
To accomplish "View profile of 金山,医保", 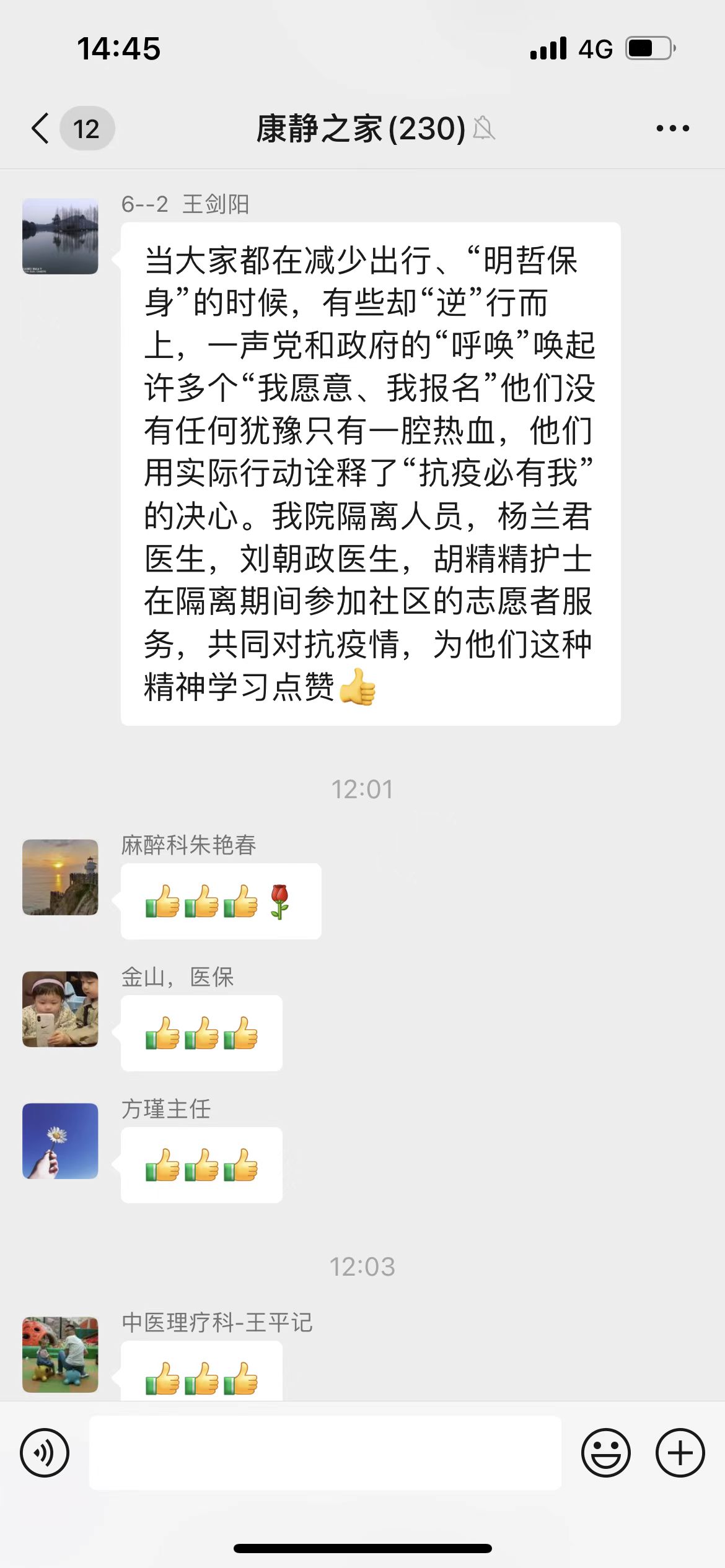I will [x=60, y=1009].
